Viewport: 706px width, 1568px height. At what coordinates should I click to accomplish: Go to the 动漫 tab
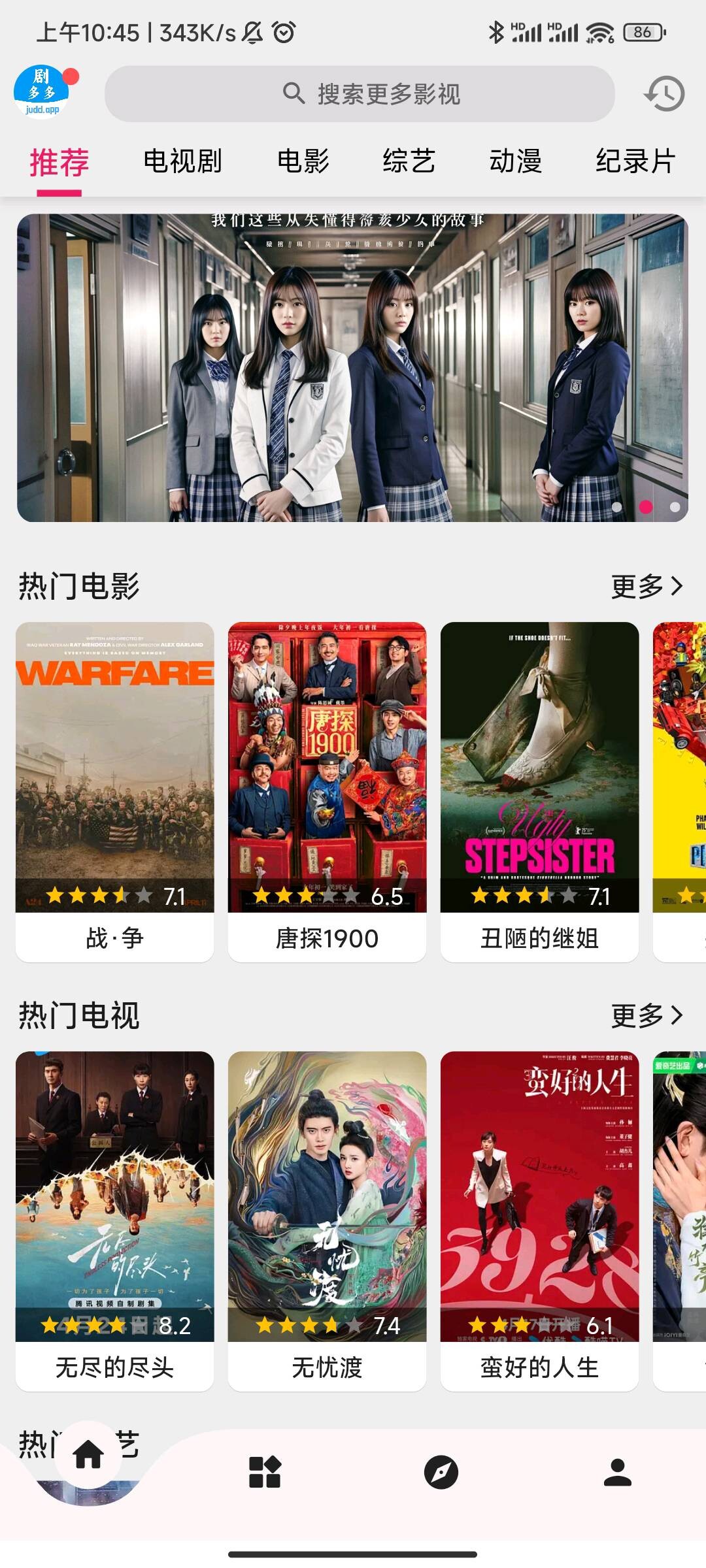point(515,161)
